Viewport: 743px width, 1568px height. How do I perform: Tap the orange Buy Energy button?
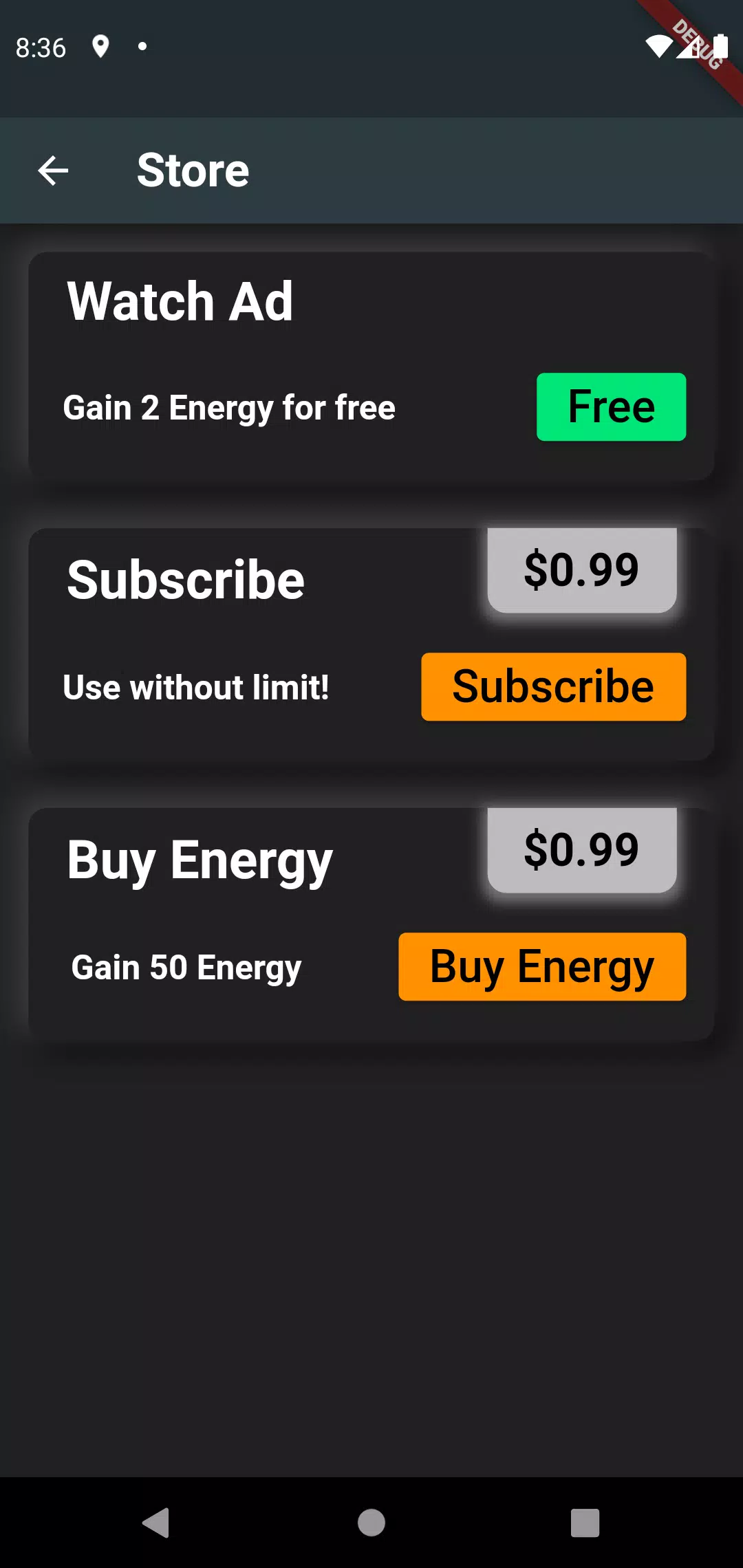542,966
